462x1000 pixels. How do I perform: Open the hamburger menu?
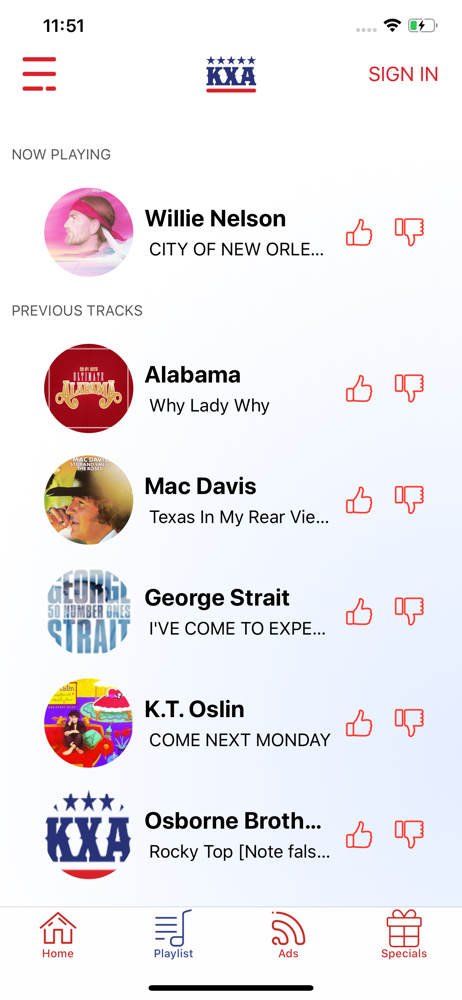(x=39, y=74)
